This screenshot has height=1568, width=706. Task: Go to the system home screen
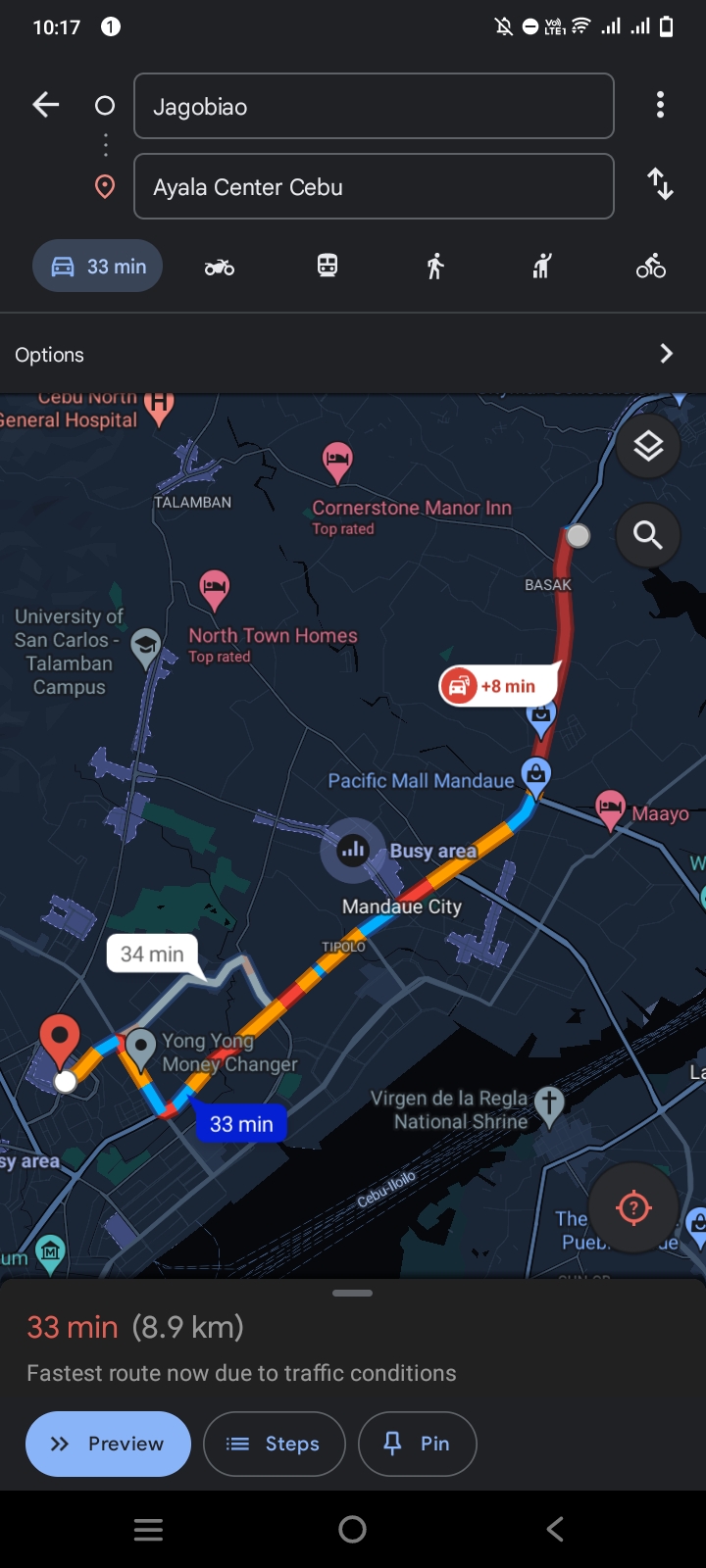352,1529
